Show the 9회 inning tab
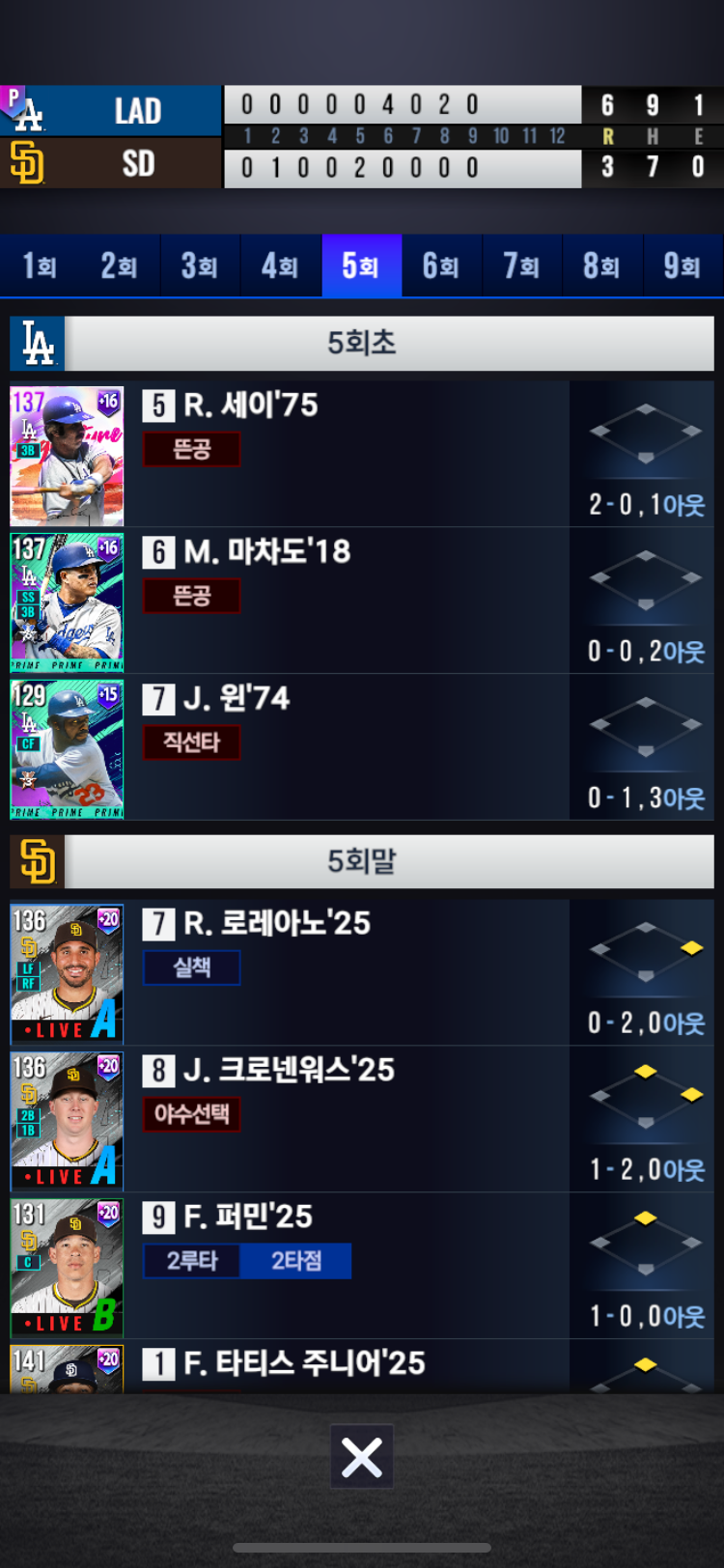The width and height of the screenshot is (724, 1568). point(682,266)
